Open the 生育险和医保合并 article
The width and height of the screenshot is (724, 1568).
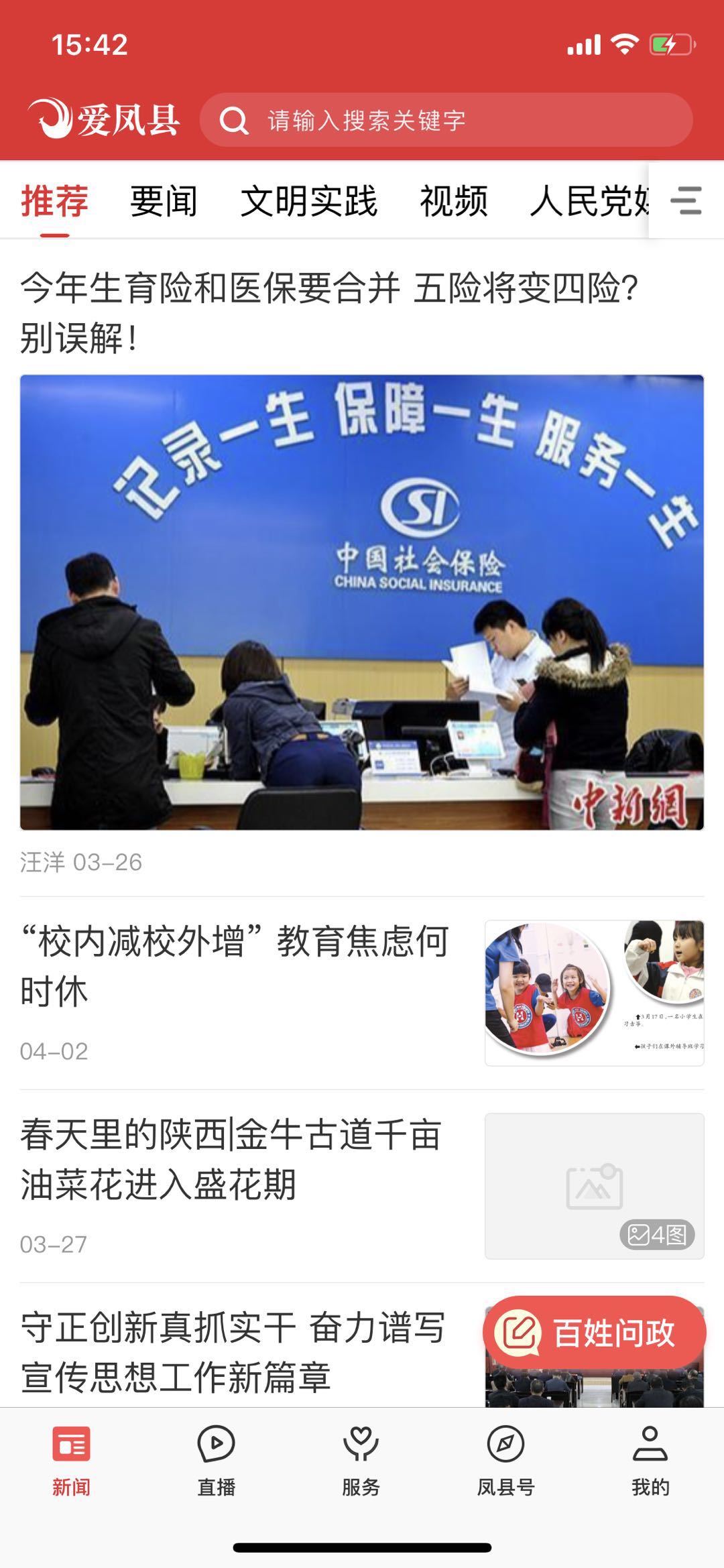(328, 312)
